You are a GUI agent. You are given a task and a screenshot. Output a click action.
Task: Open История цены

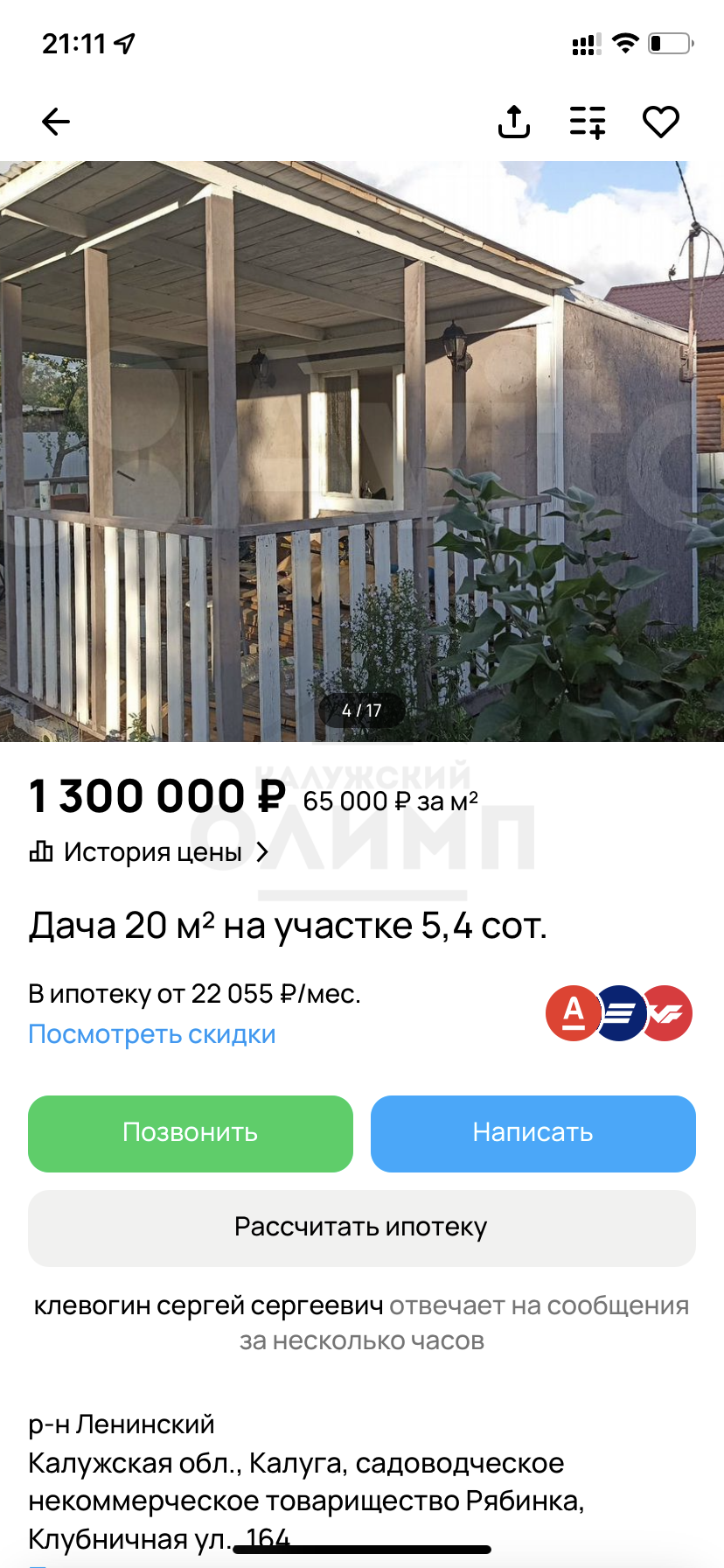149,851
